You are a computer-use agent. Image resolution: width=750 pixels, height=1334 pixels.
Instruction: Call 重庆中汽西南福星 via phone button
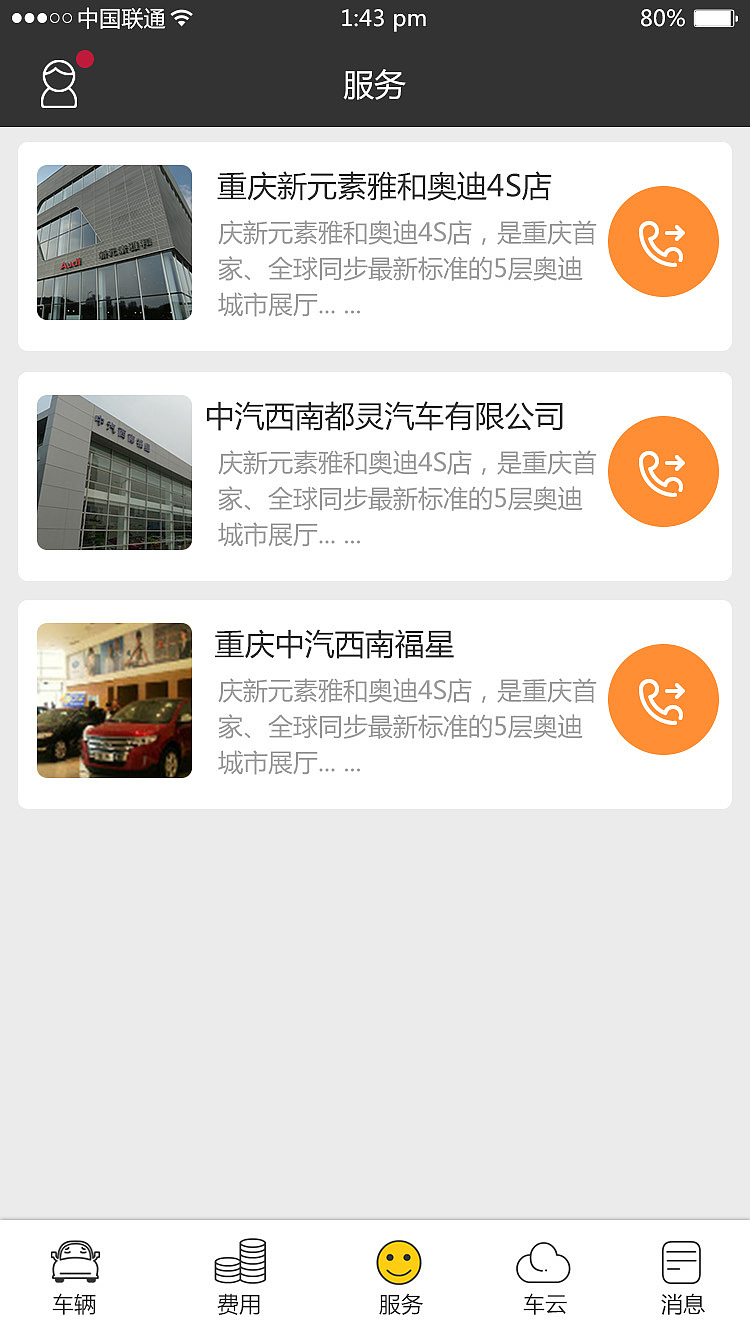tap(663, 699)
